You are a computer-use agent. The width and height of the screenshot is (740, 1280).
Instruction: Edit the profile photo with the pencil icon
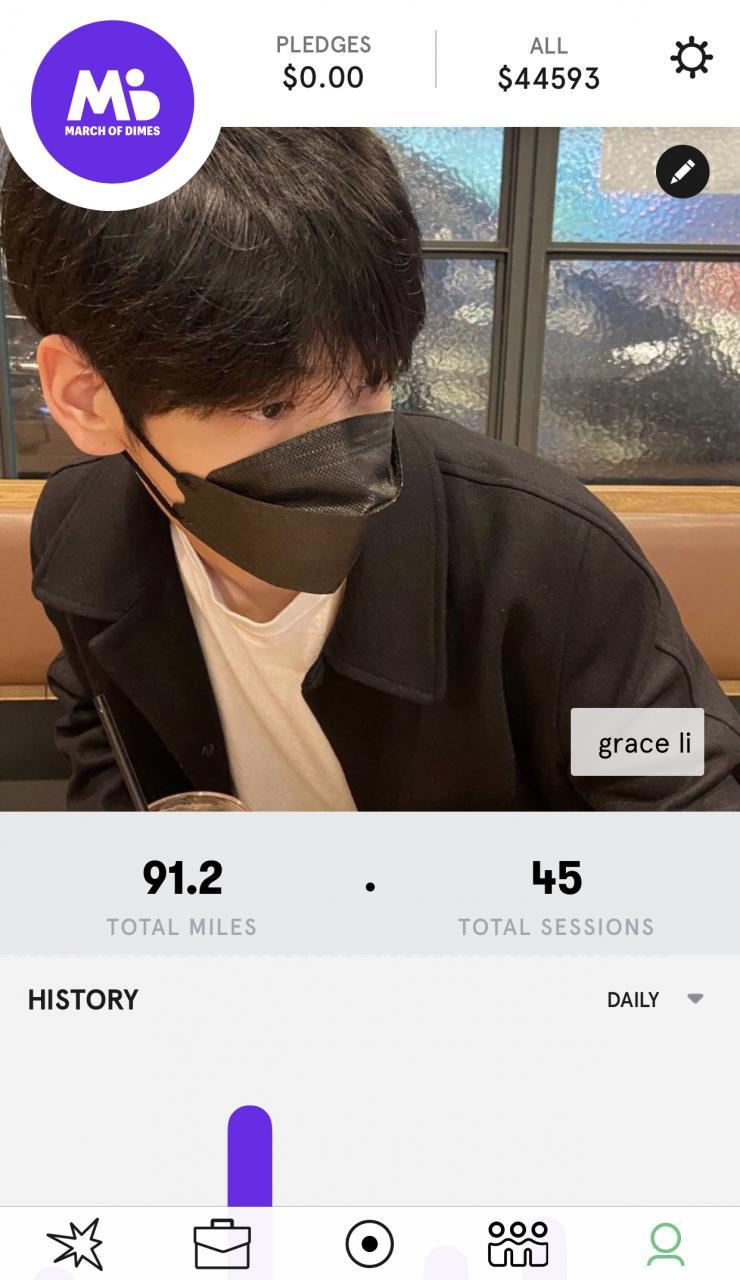tap(682, 172)
